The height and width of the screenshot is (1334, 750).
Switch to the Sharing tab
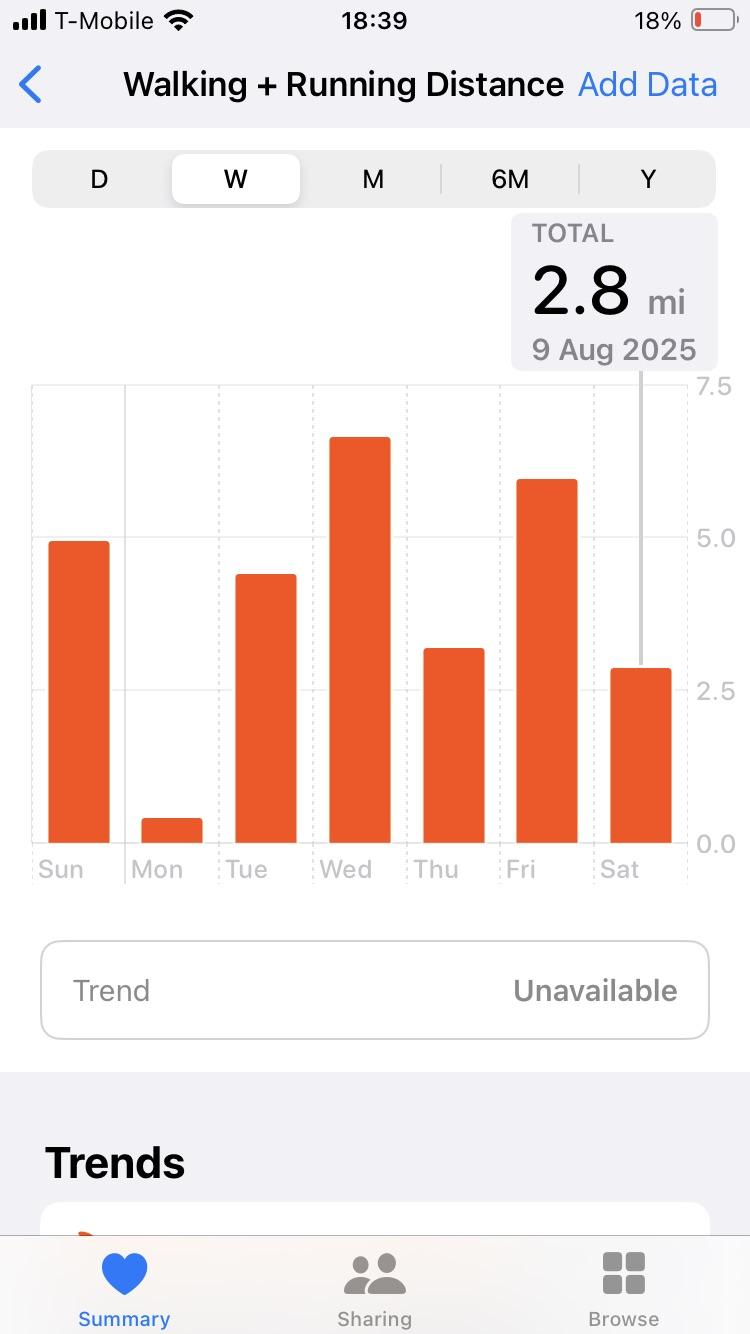[374, 1289]
